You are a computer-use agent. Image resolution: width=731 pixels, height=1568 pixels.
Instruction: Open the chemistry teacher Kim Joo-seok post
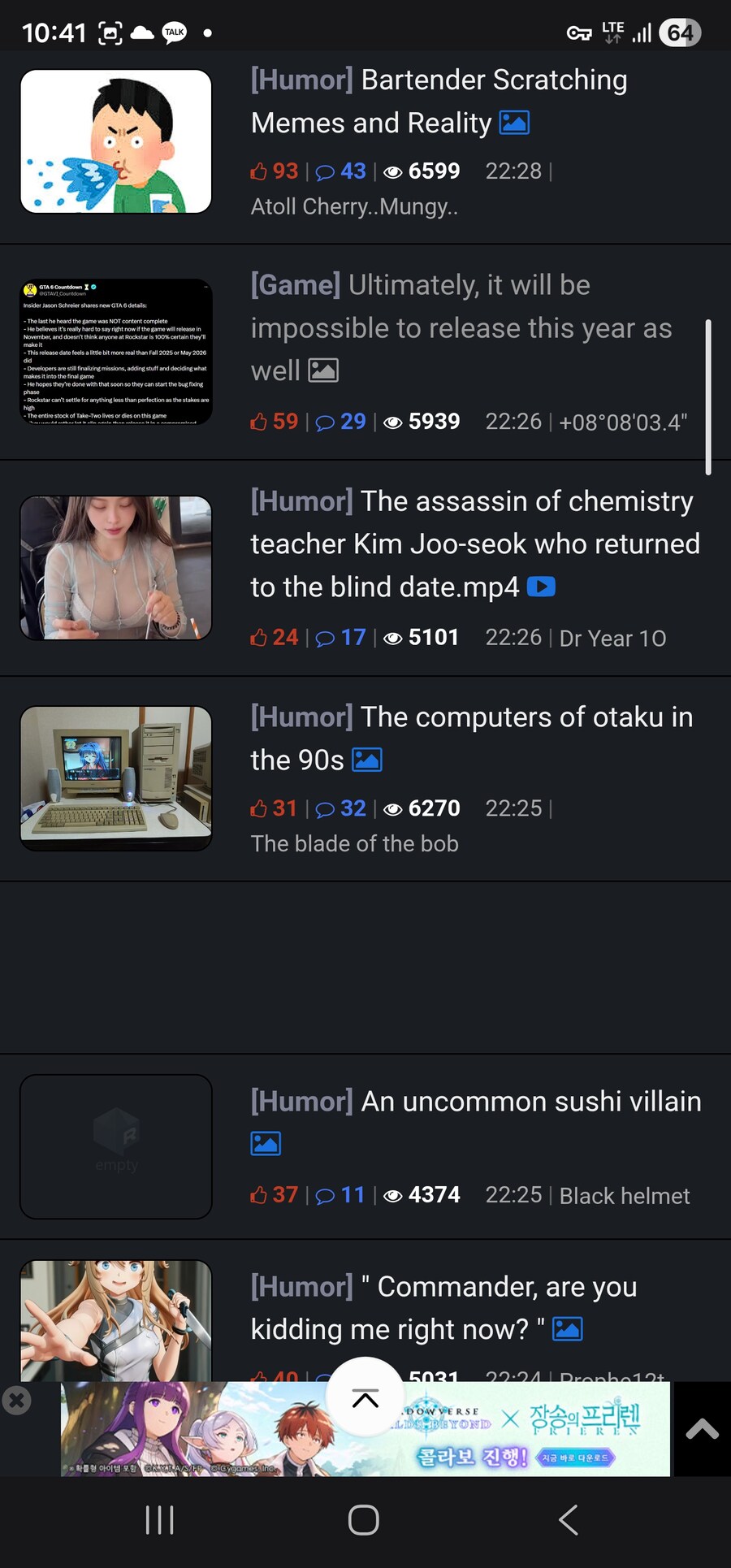(x=474, y=544)
